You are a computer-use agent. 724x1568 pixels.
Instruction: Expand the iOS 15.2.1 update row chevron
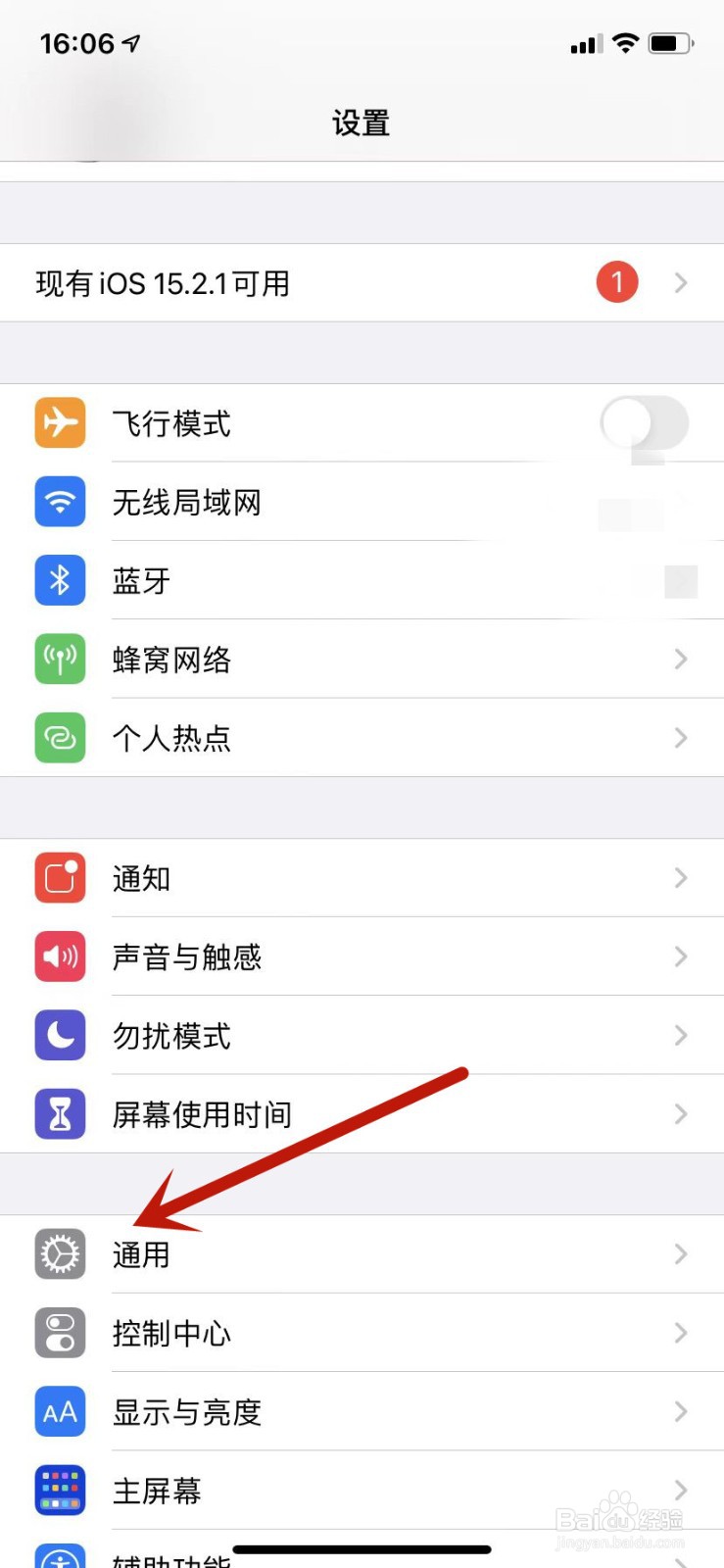pyautogui.click(x=681, y=283)
